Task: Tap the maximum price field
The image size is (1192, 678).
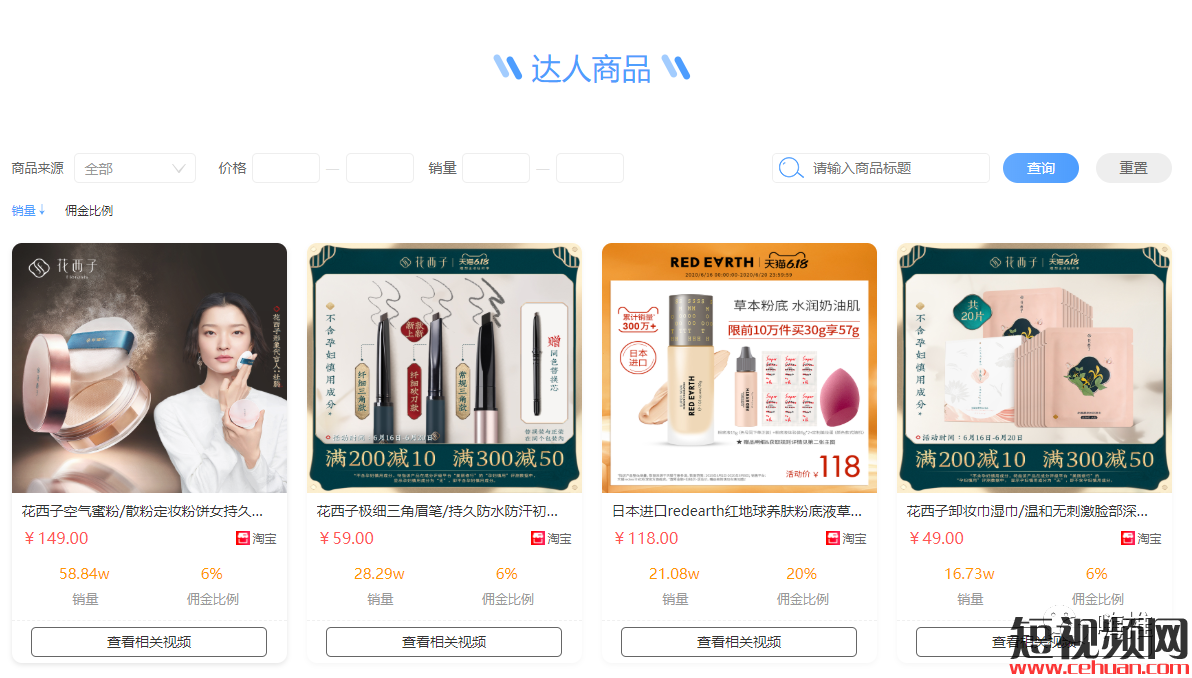Action: (x=379, y=168)
